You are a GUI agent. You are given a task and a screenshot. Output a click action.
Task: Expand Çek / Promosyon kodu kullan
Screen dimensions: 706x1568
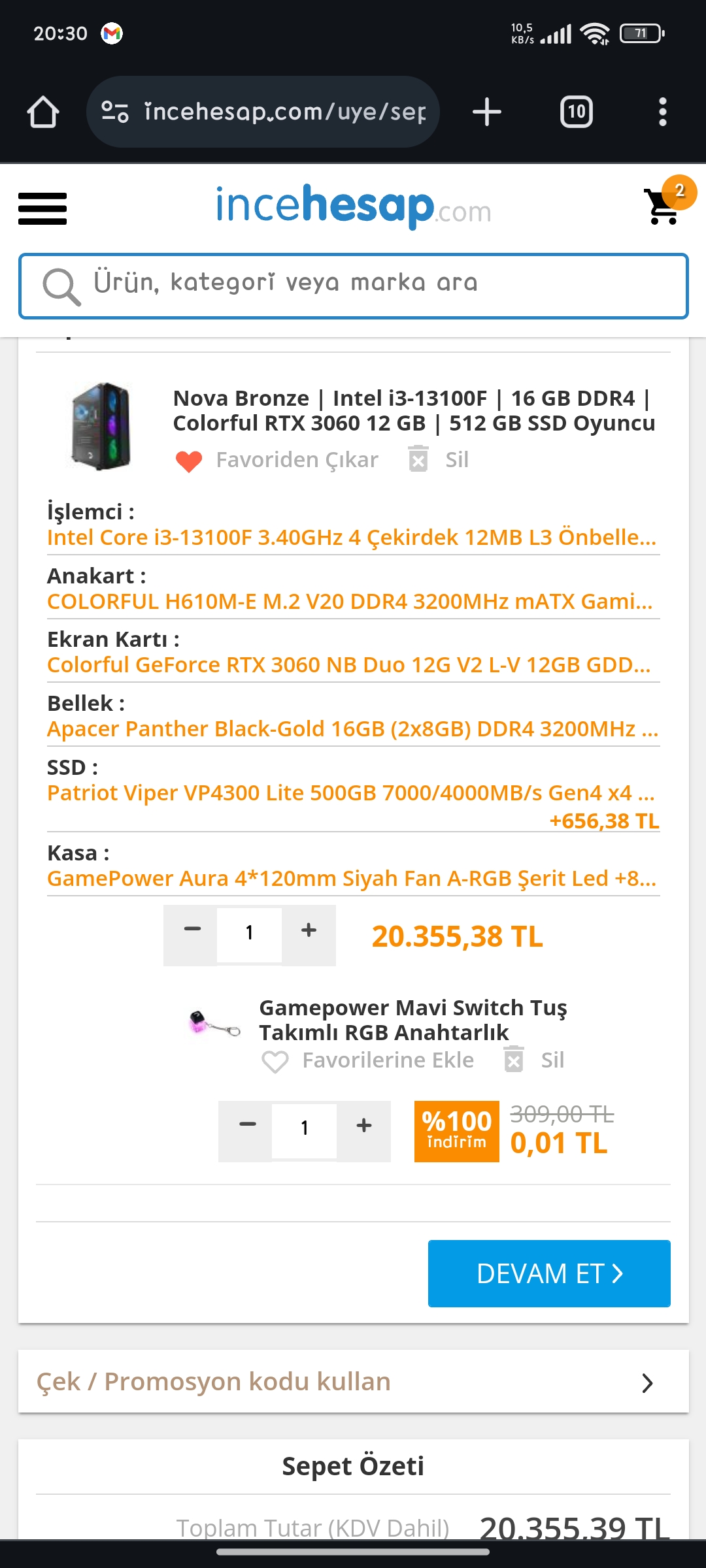tap(353, 1382)
